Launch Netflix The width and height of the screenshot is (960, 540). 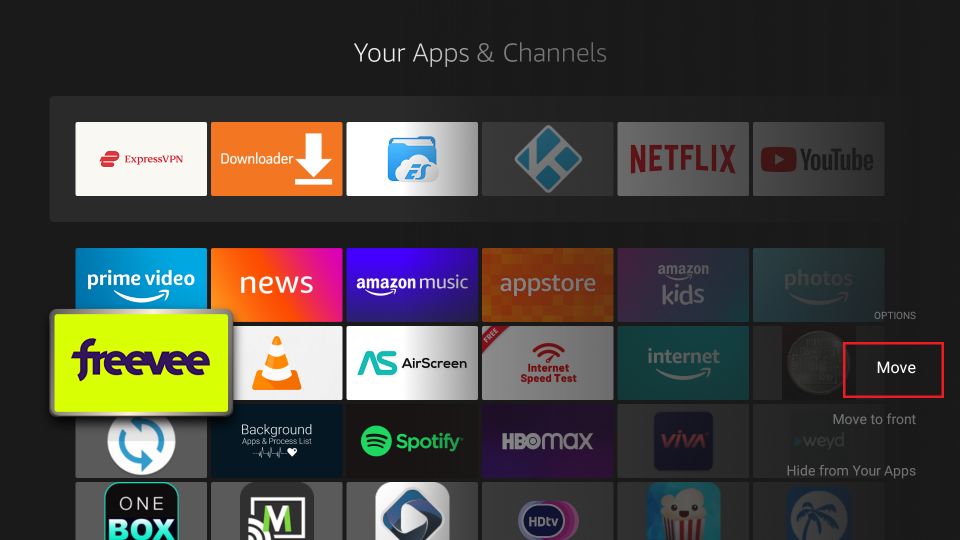coord(682,159)
